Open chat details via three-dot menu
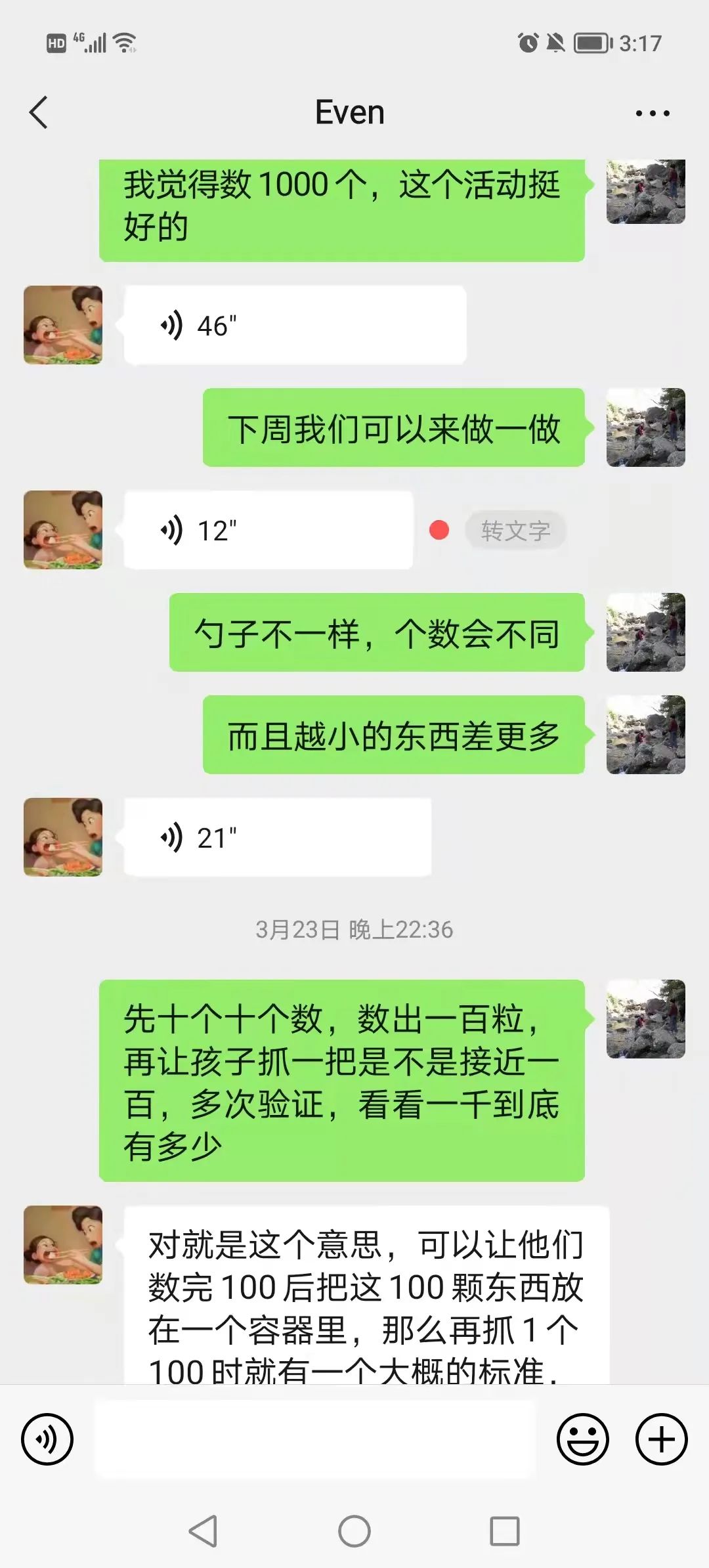The image size is (709, 1568). coord(653,113)
